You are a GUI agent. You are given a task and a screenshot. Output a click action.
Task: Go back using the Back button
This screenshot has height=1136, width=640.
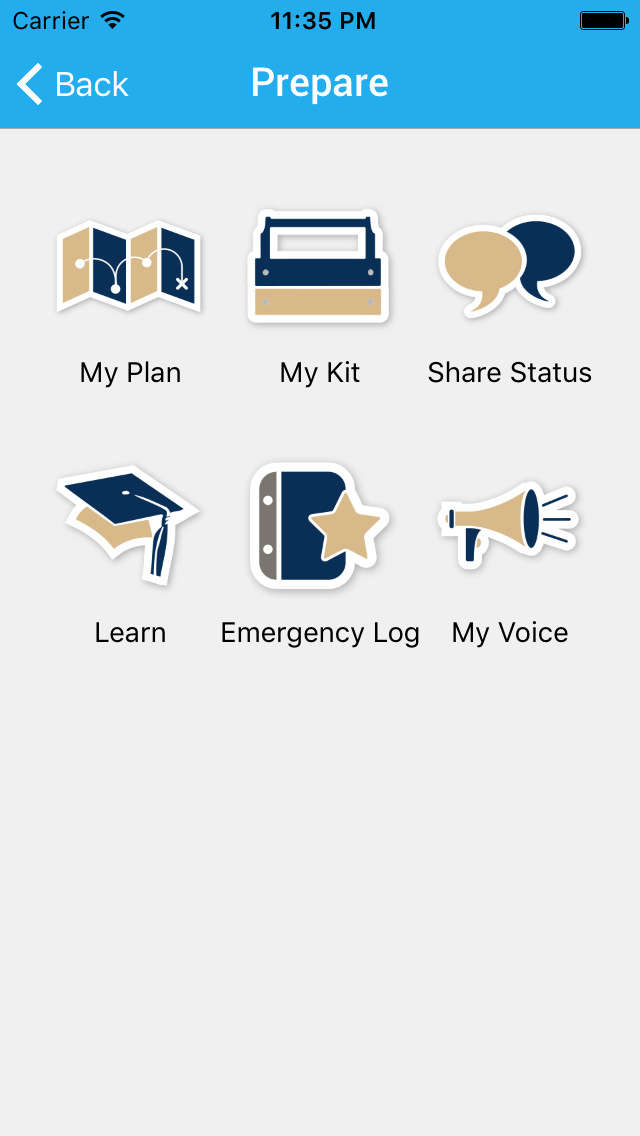[72, 84]
